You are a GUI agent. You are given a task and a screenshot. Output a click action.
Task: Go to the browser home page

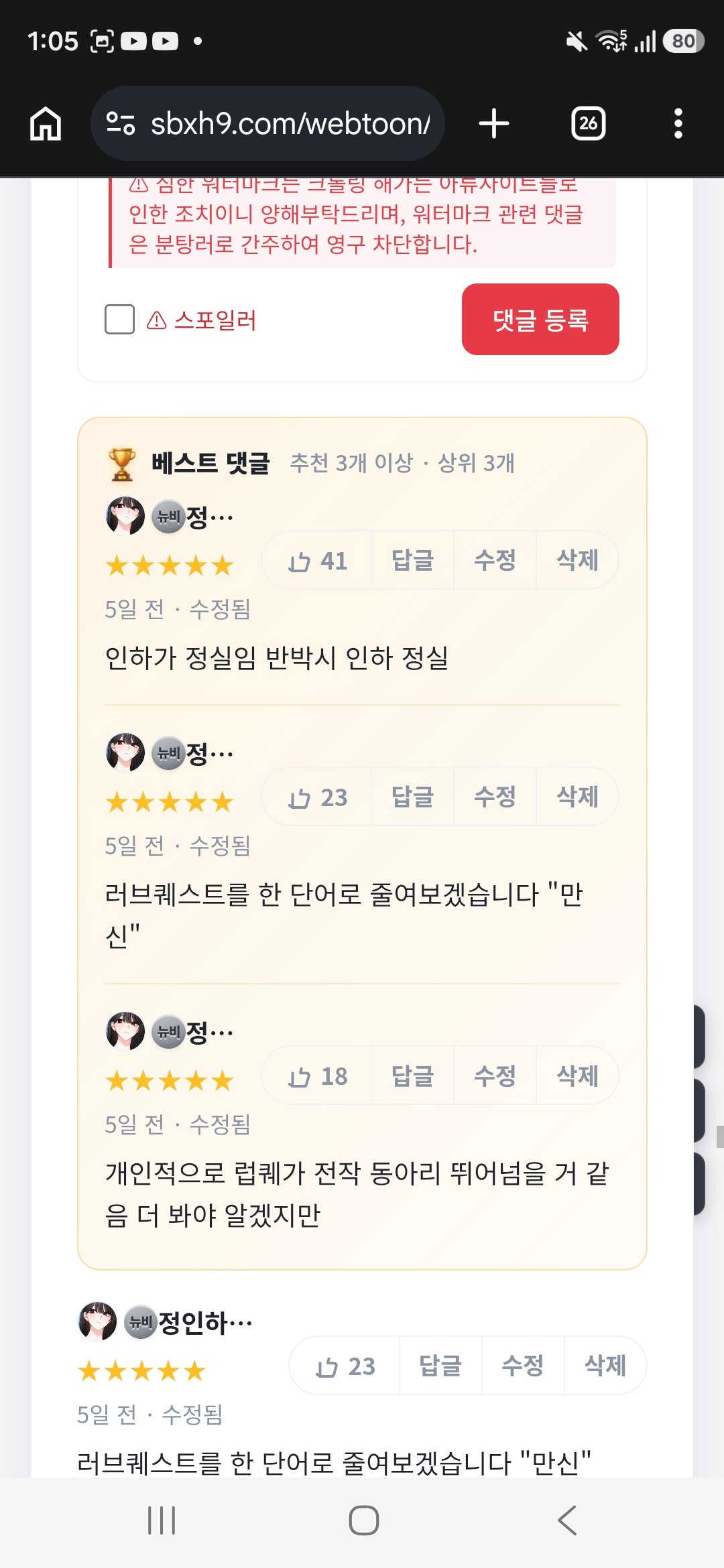pos(46,124)
